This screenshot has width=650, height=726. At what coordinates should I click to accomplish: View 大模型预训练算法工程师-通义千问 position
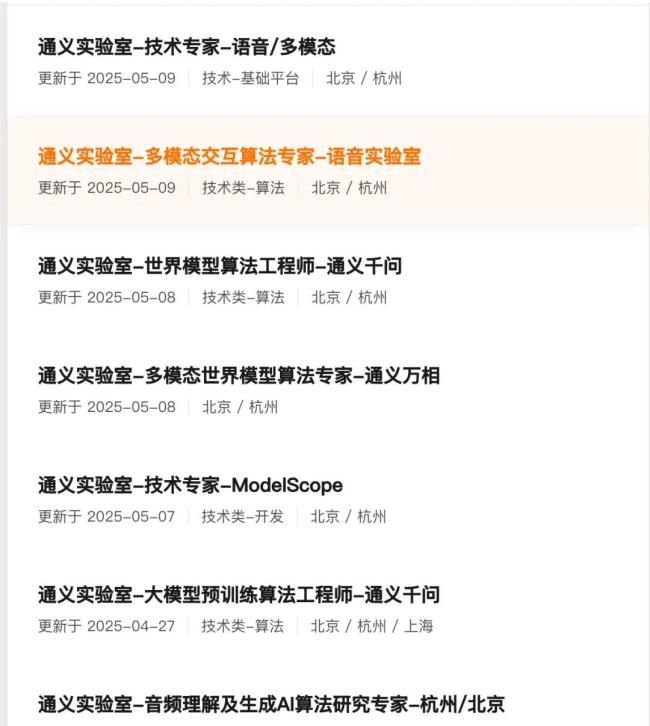(x=239, y=595)
